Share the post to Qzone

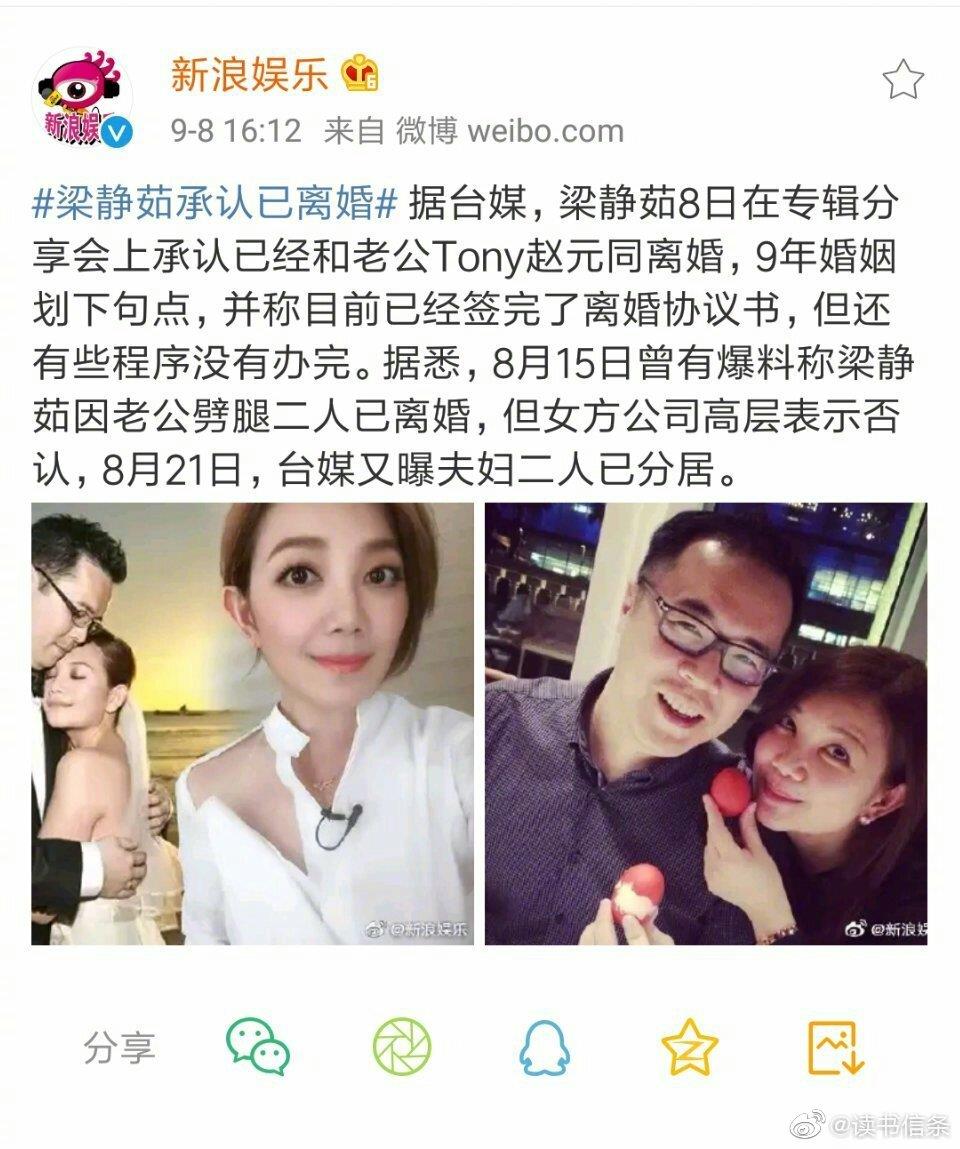(x=689, y=1047)
